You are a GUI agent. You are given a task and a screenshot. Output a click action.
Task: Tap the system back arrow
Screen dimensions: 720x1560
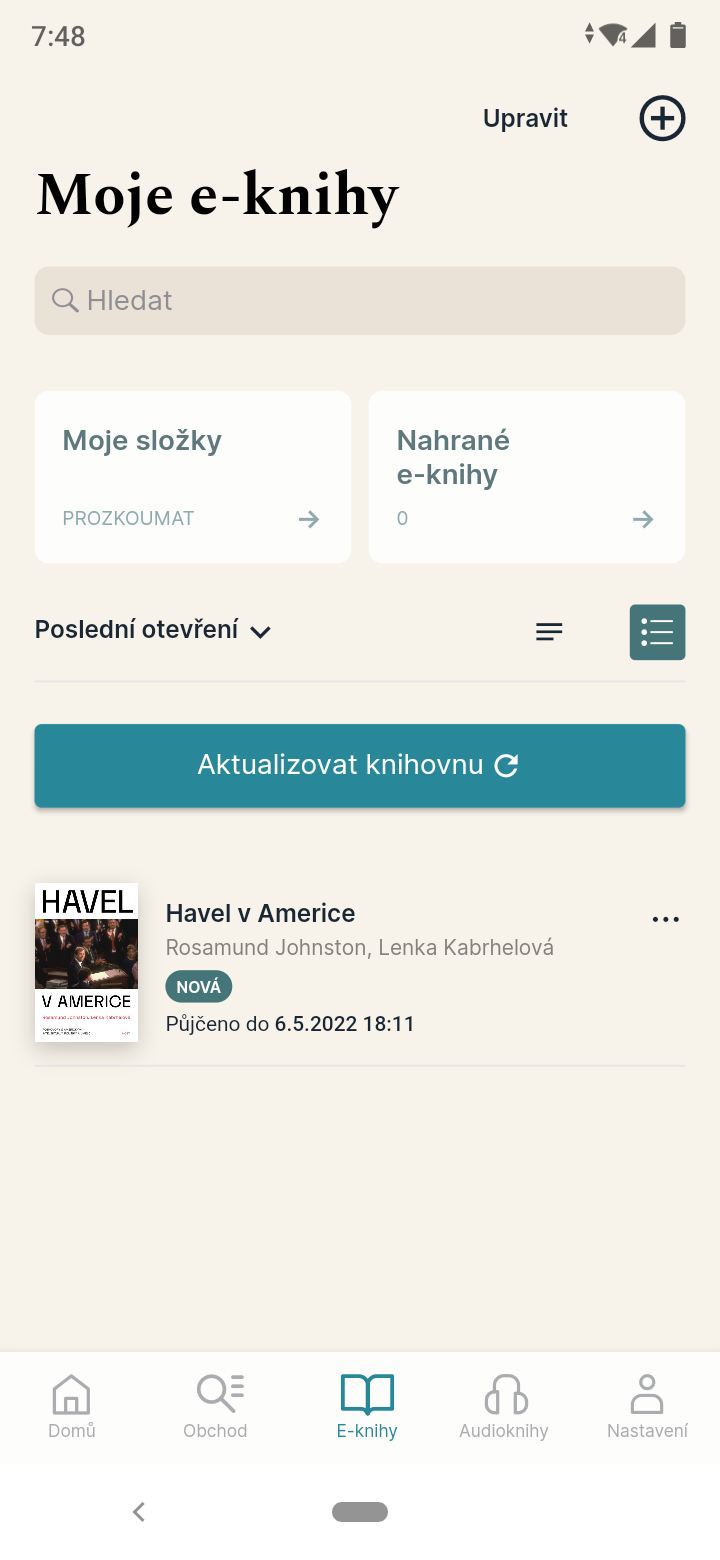(139, 1512)
